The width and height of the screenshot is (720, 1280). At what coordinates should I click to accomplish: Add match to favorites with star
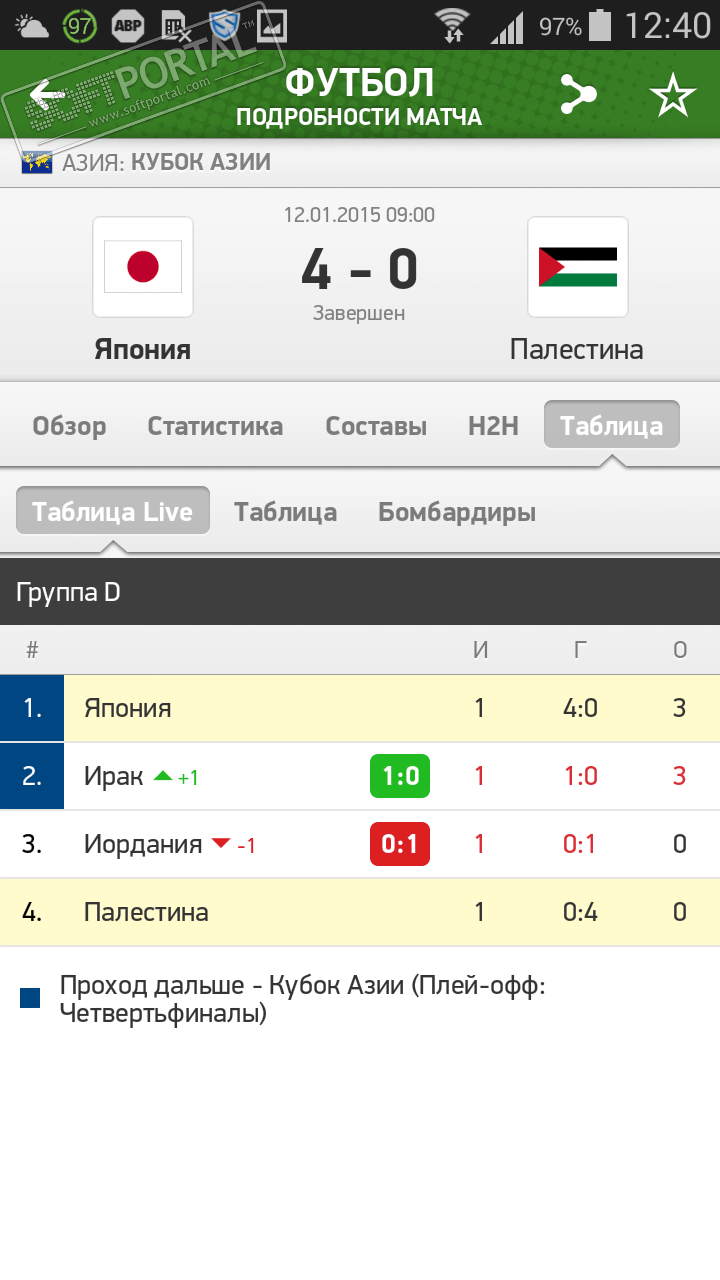coord(672,96)
